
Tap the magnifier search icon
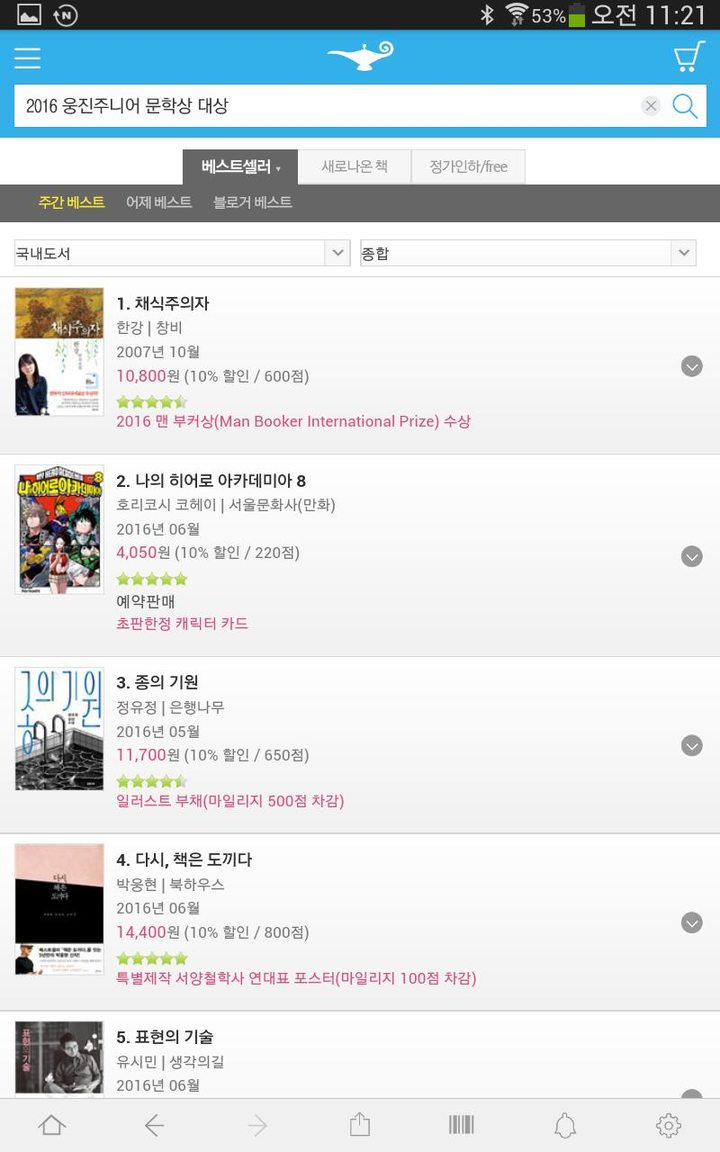pos(685,106)
